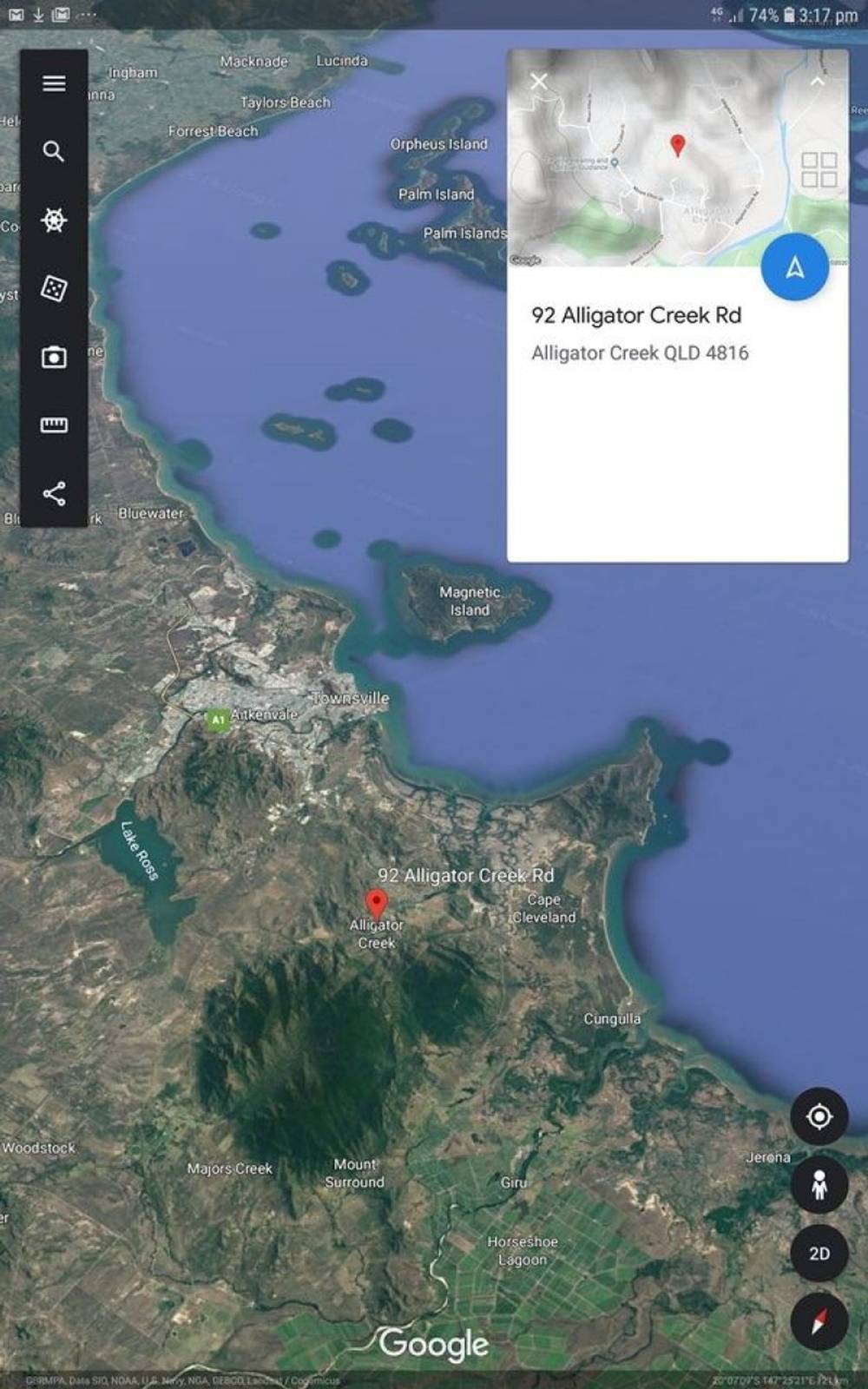868x1389 pixels.
Task: Capture a postcard with the camera icon
Action: pyautogui.click(x=54, y=357)
